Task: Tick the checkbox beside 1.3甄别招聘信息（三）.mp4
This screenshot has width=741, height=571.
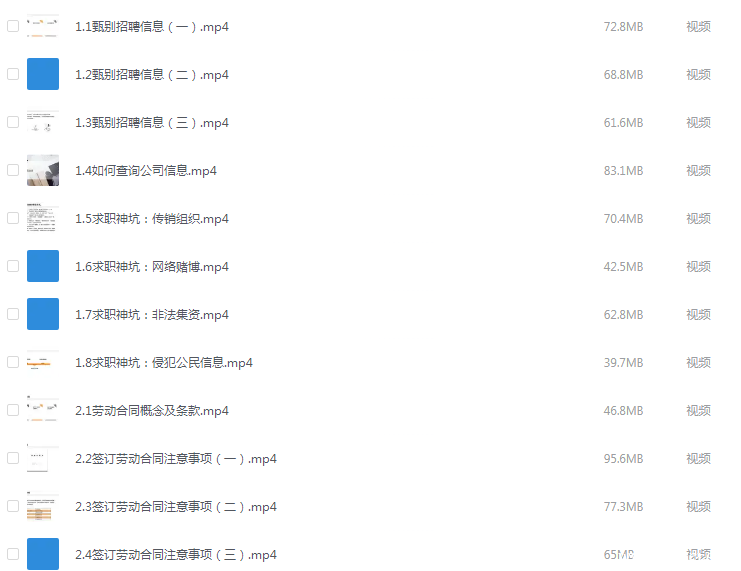Action: [x=13, y=122]
